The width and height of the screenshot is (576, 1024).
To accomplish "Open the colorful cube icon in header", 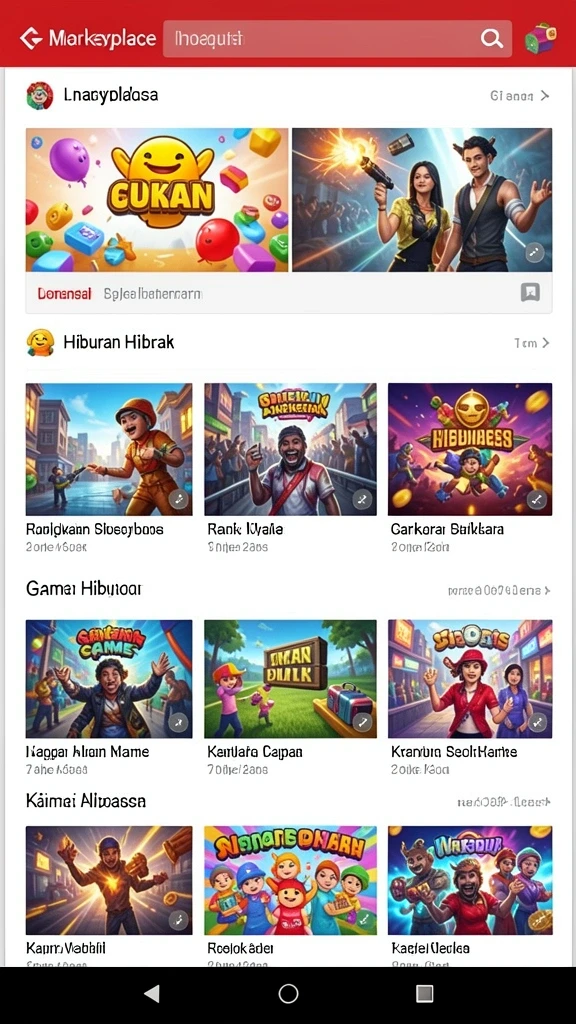I will [x=540, y=38].
